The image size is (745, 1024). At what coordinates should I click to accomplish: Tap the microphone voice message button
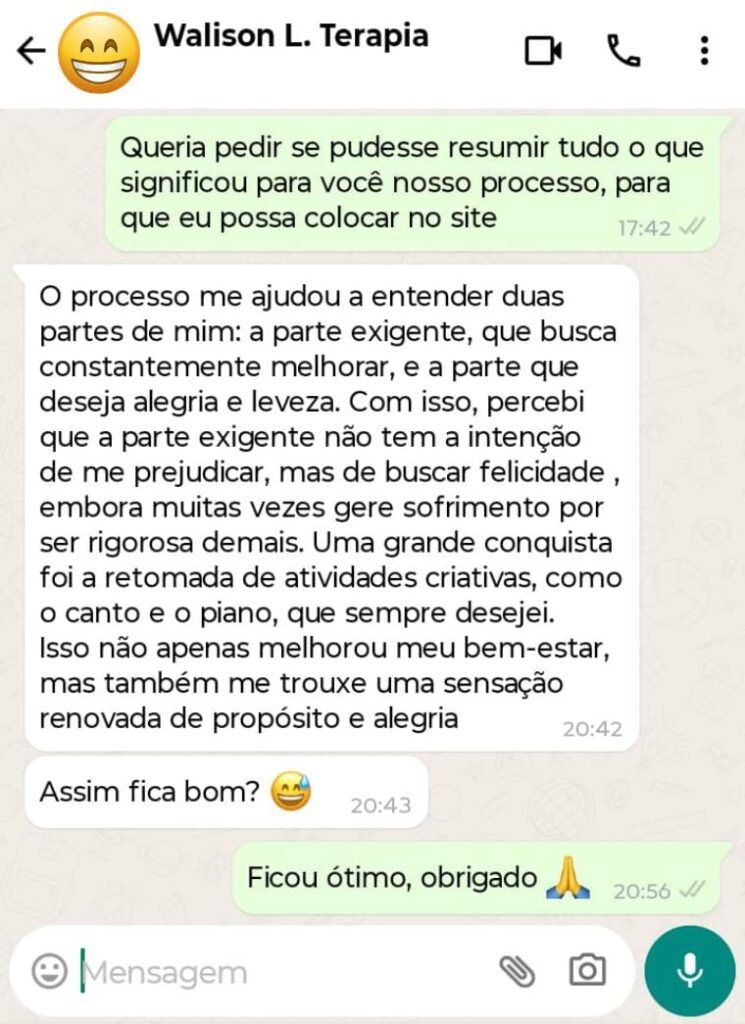point(689,970)
